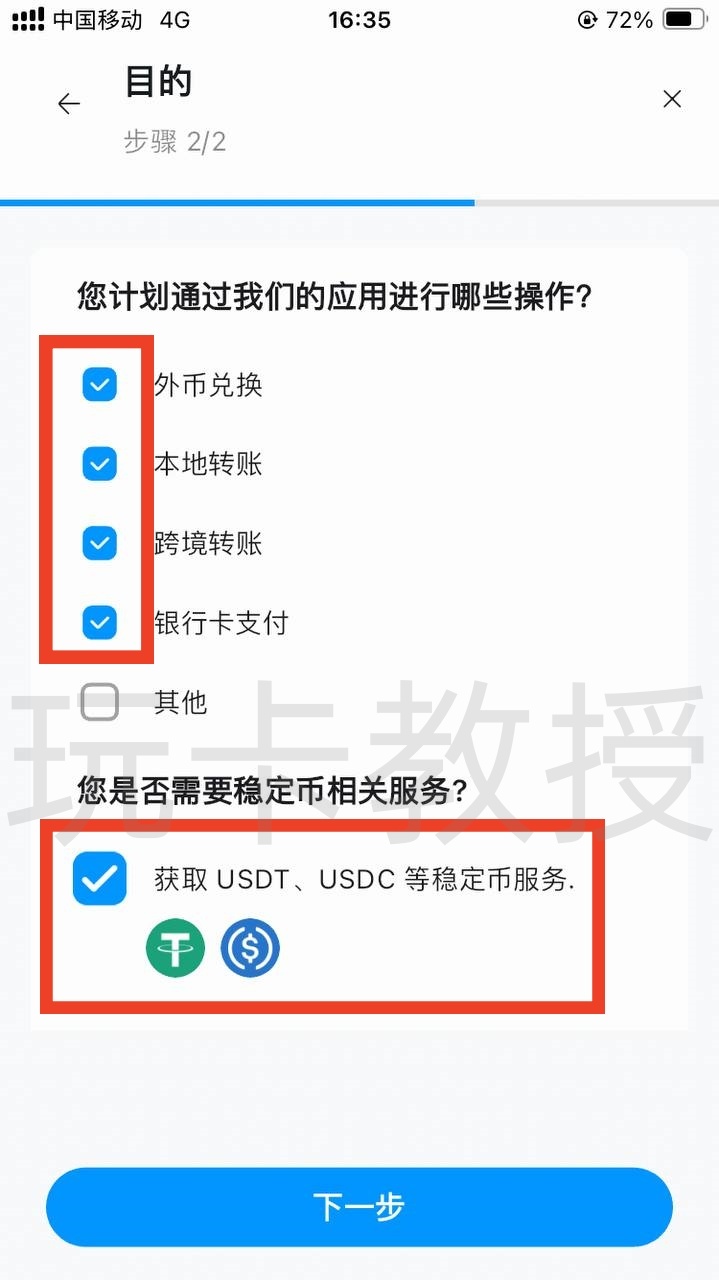Close the 目的 page with the X

pyautogui.click(x=672, y=99)
